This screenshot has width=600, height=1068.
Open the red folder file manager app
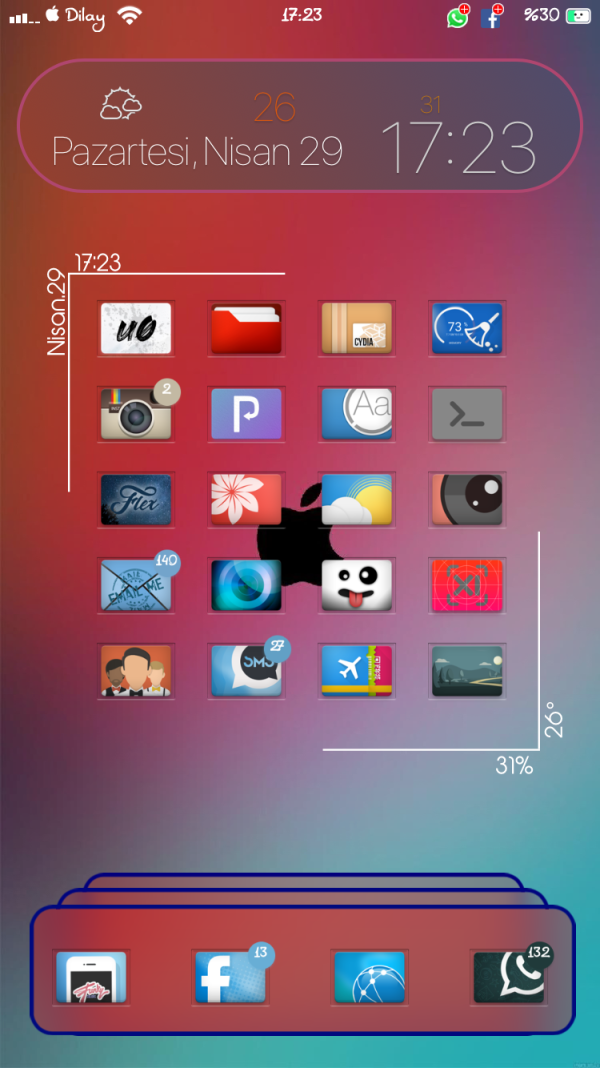pos(246,328)
